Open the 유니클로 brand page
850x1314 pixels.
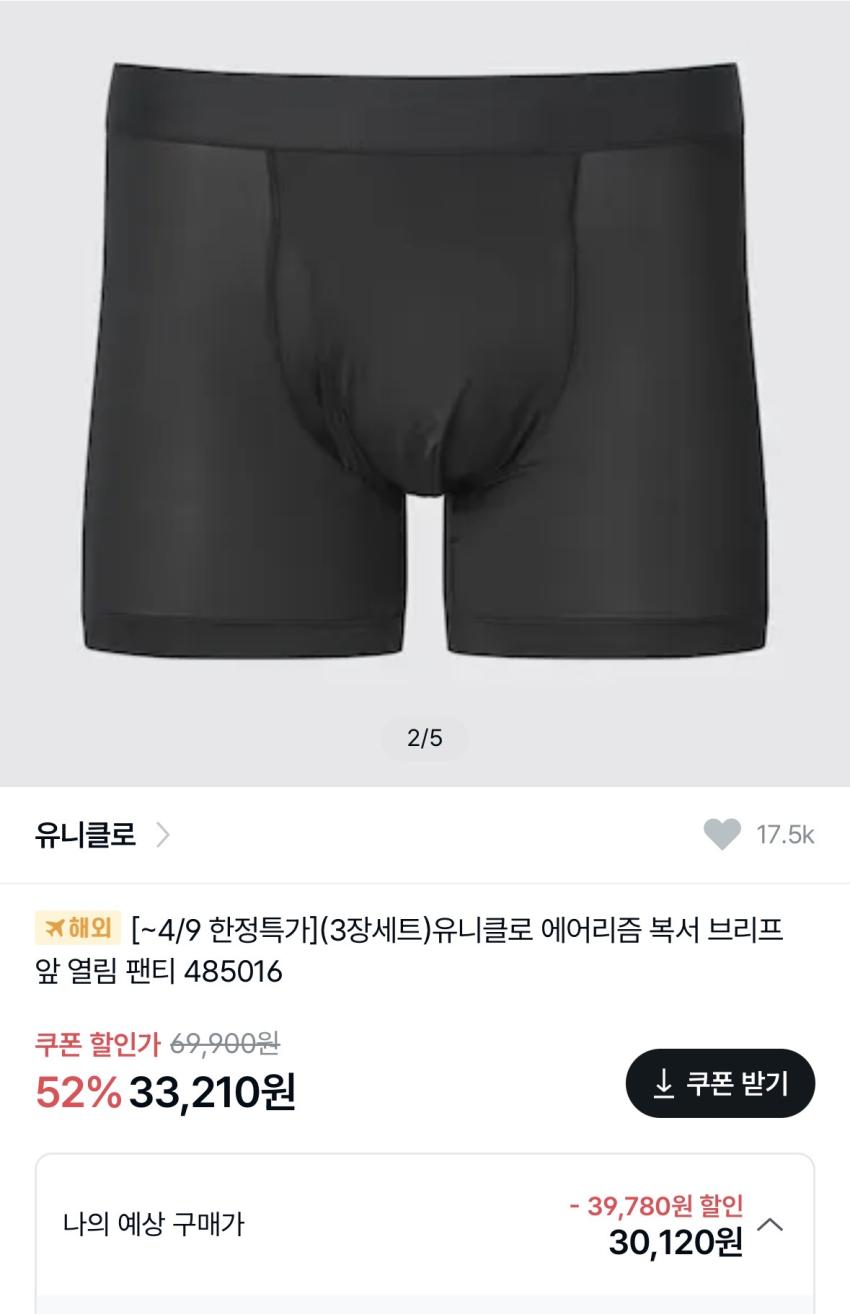(x=102, y=834)
